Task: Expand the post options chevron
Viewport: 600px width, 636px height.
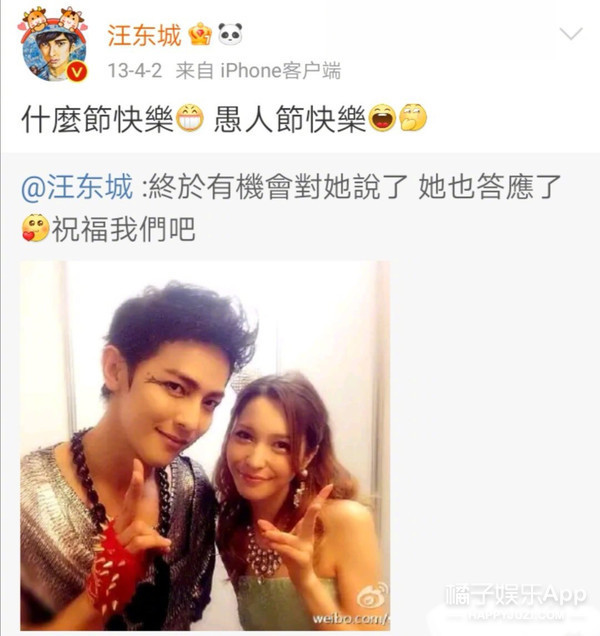Action: coord(570,35)
